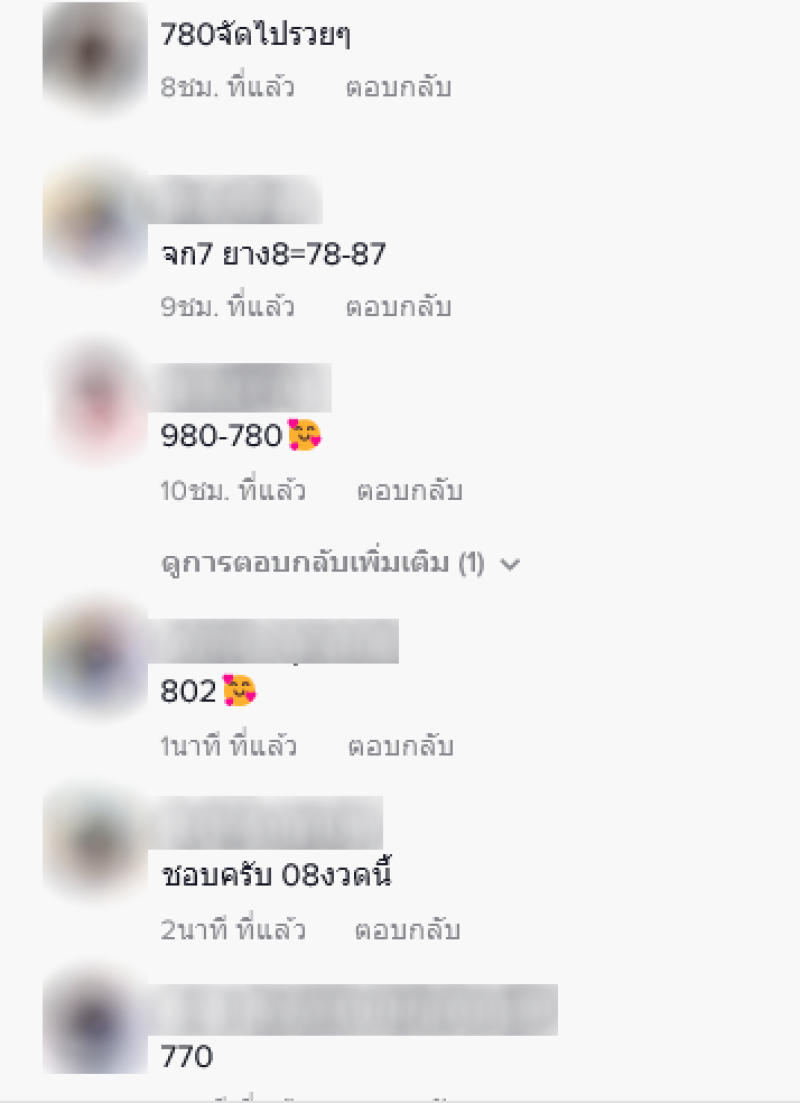Viewport: 800px width, 1103px height.
Task: Reply to the comment '980-780'
Action: (x=409, y=491)
